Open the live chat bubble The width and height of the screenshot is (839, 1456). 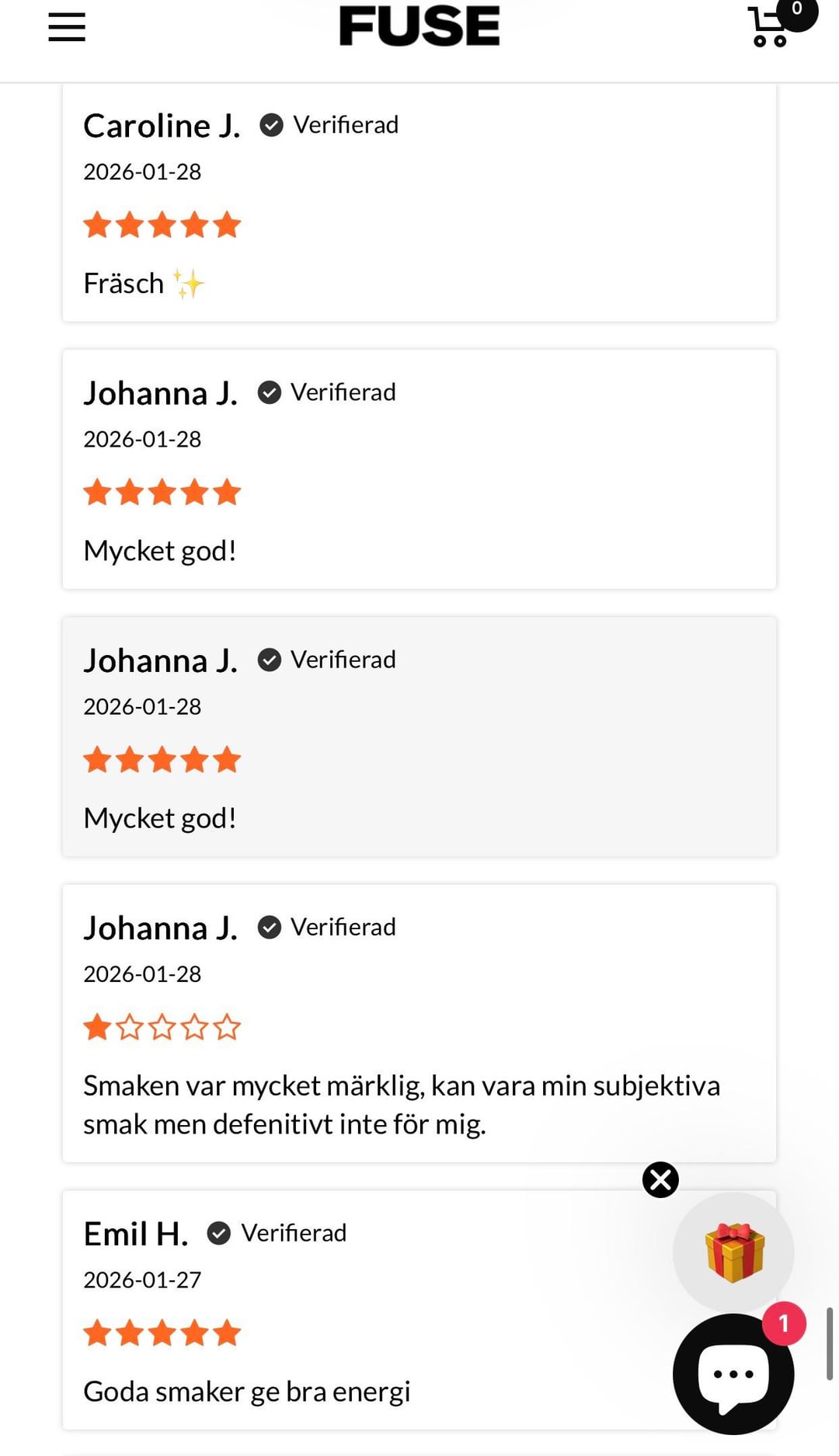(733, 1374)
